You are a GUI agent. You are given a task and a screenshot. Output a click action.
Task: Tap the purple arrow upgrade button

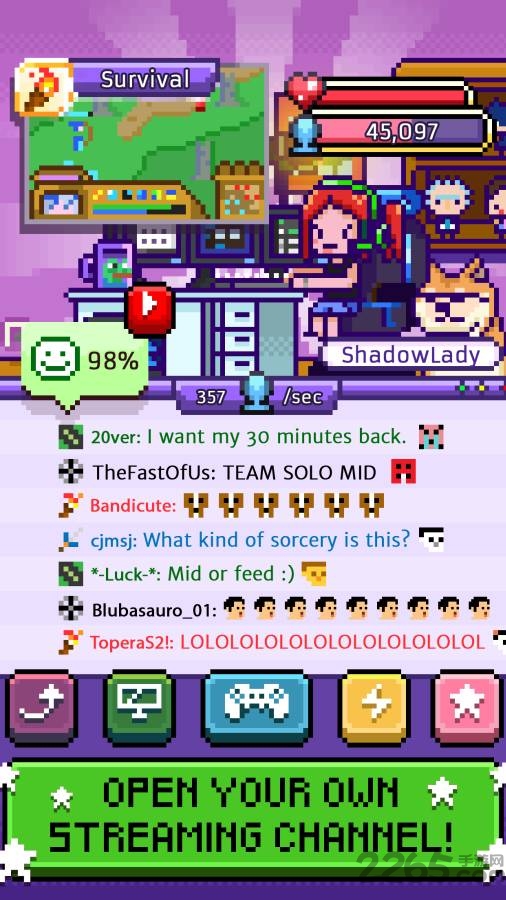click(x=41, y=707)
